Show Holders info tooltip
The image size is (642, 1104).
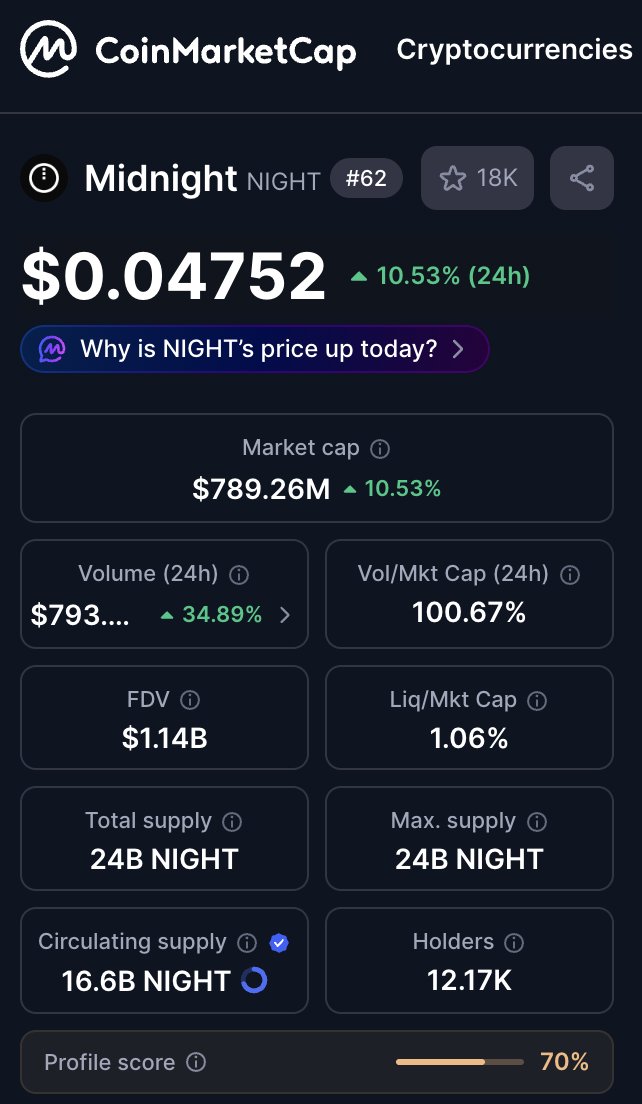click(x=514, y=942)
